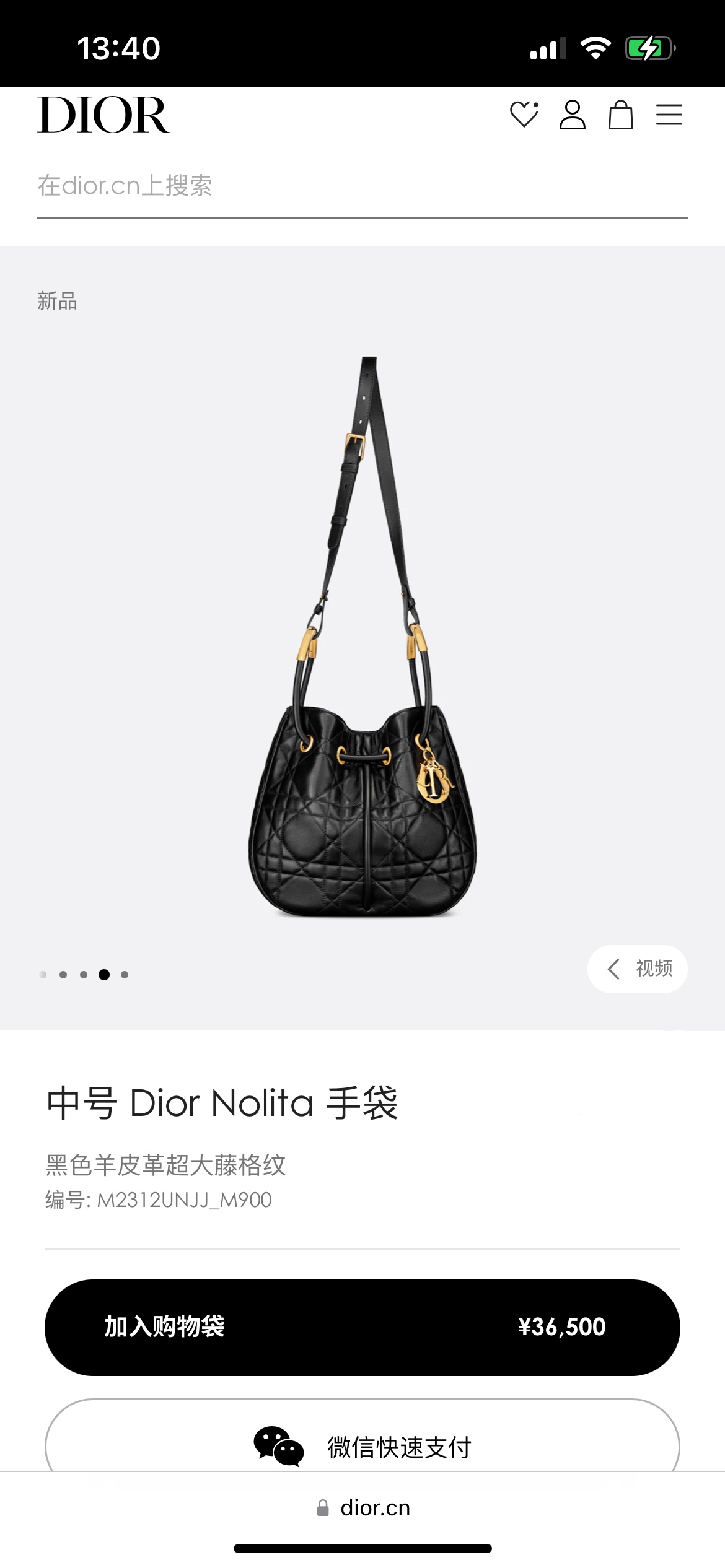Tap the dior.cn address bar
This screenshot has height=1568, width=725.
(x=363, y=1507)
